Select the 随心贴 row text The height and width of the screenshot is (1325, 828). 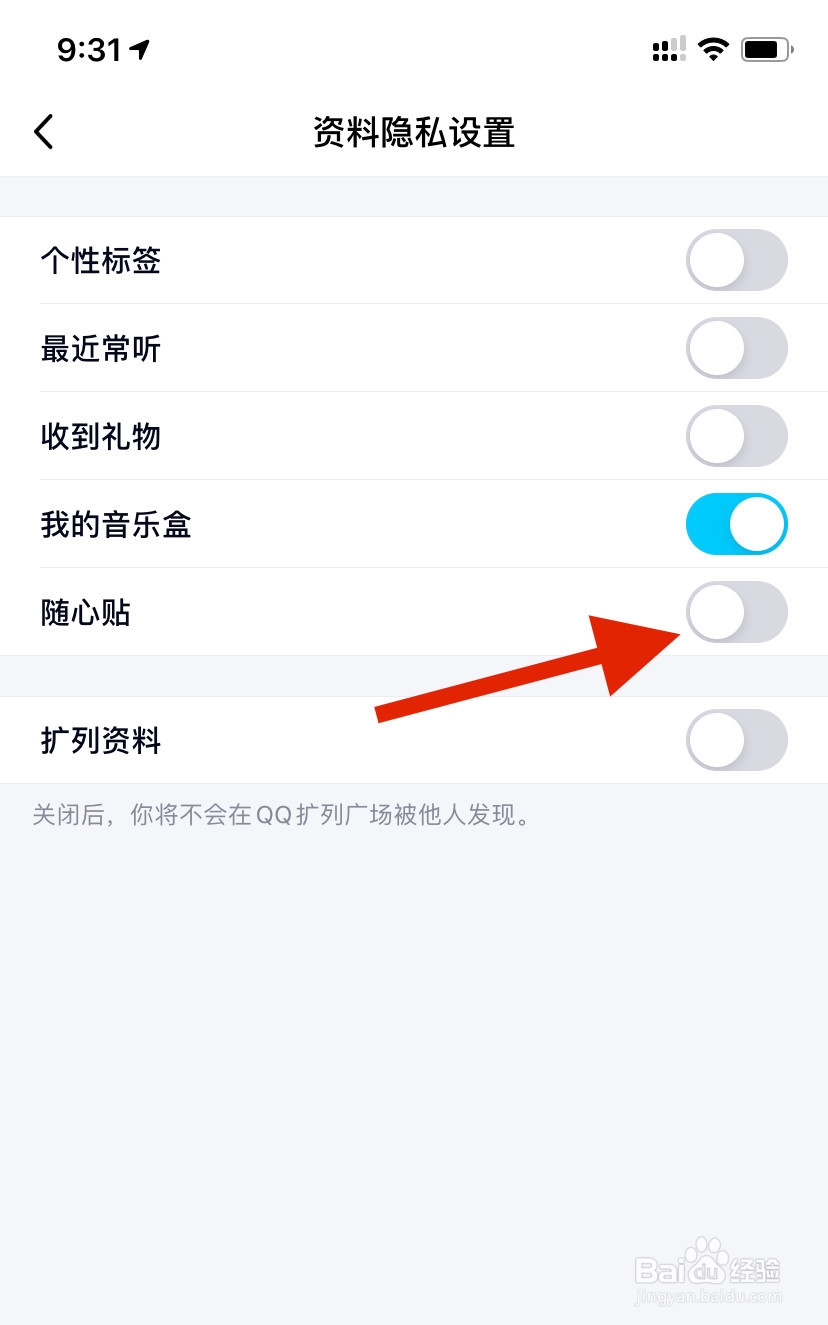[x=85, y=612]
